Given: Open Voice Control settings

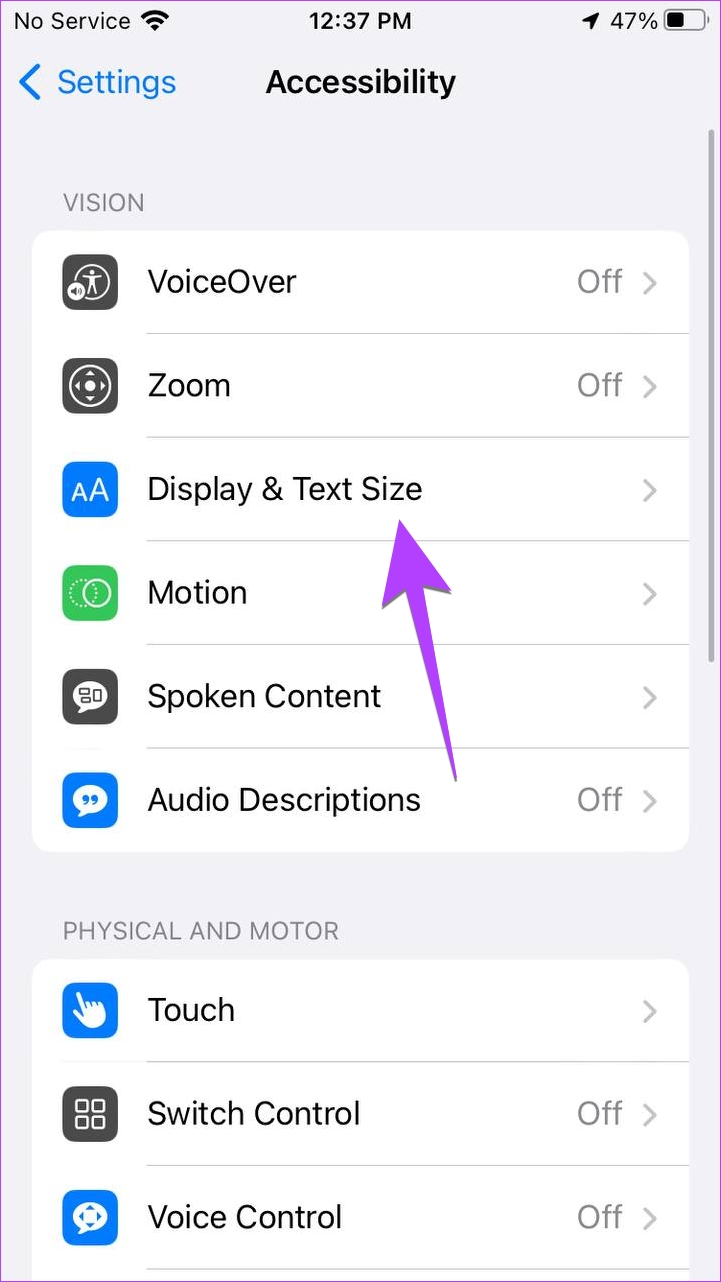Looking at the screenshot, I should coord(360,1217).
